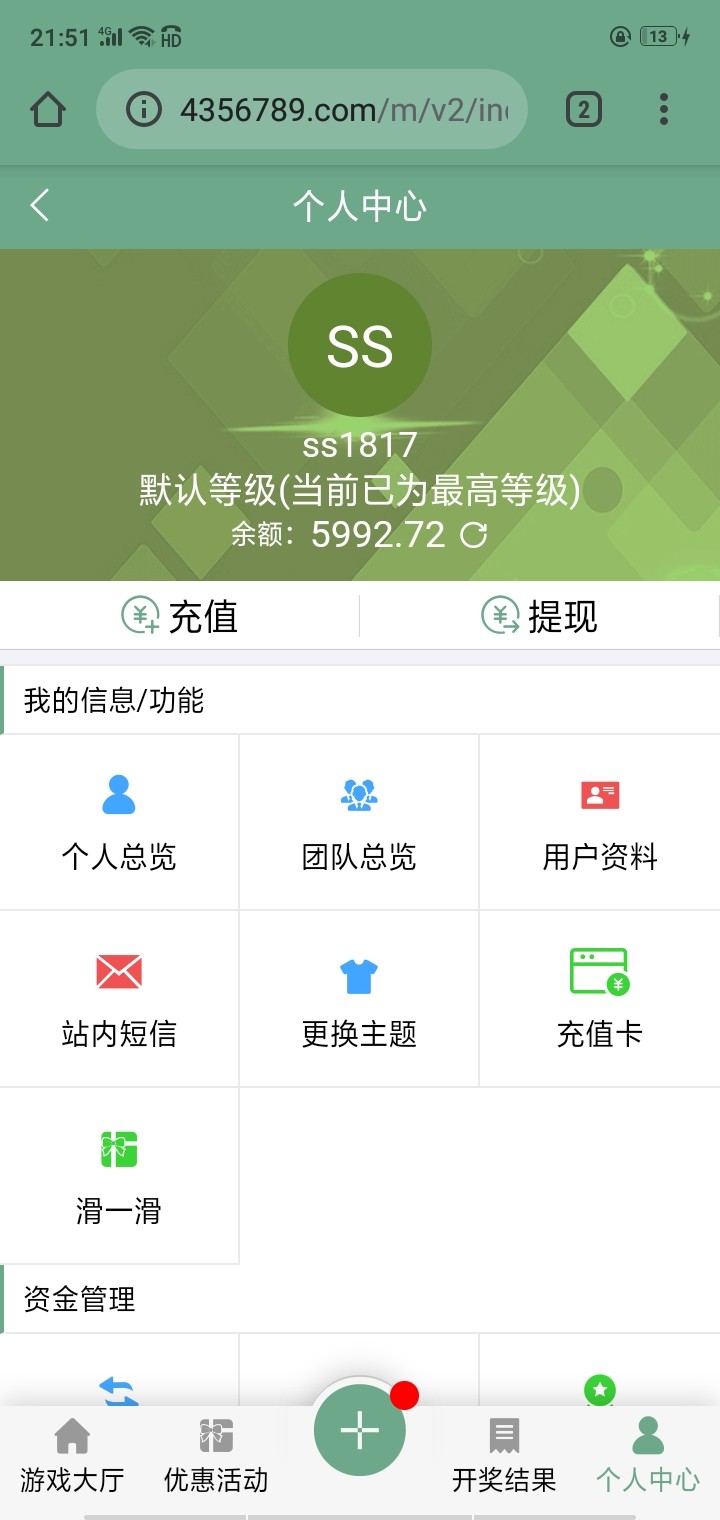Open 提现 to withdraw funds
Image resolution: width=720 pixels, height=1520 pixels.
point(539,616)
